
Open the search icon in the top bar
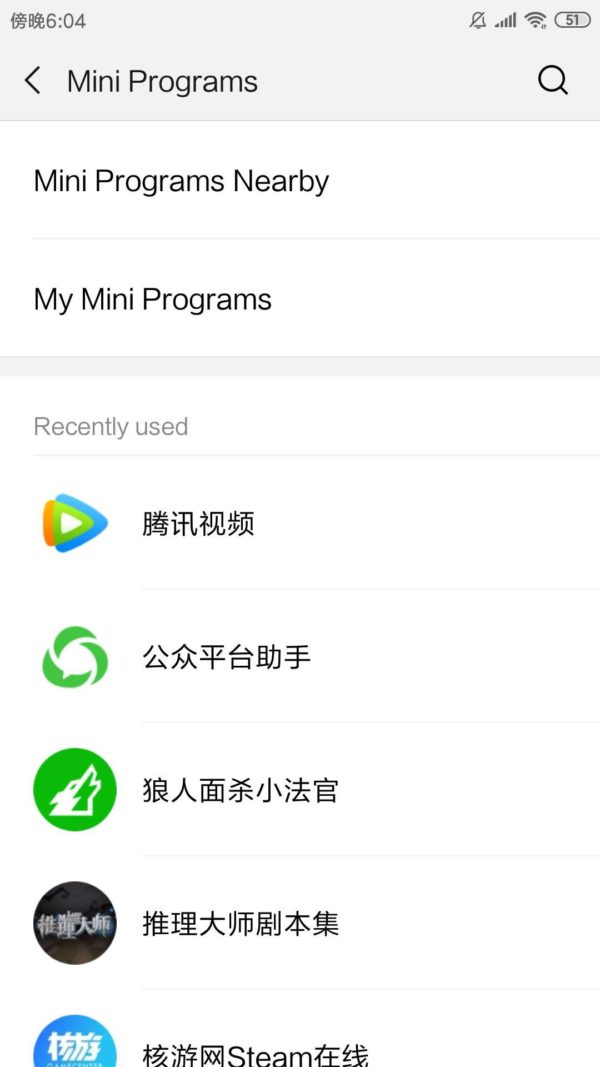(552, 81)
